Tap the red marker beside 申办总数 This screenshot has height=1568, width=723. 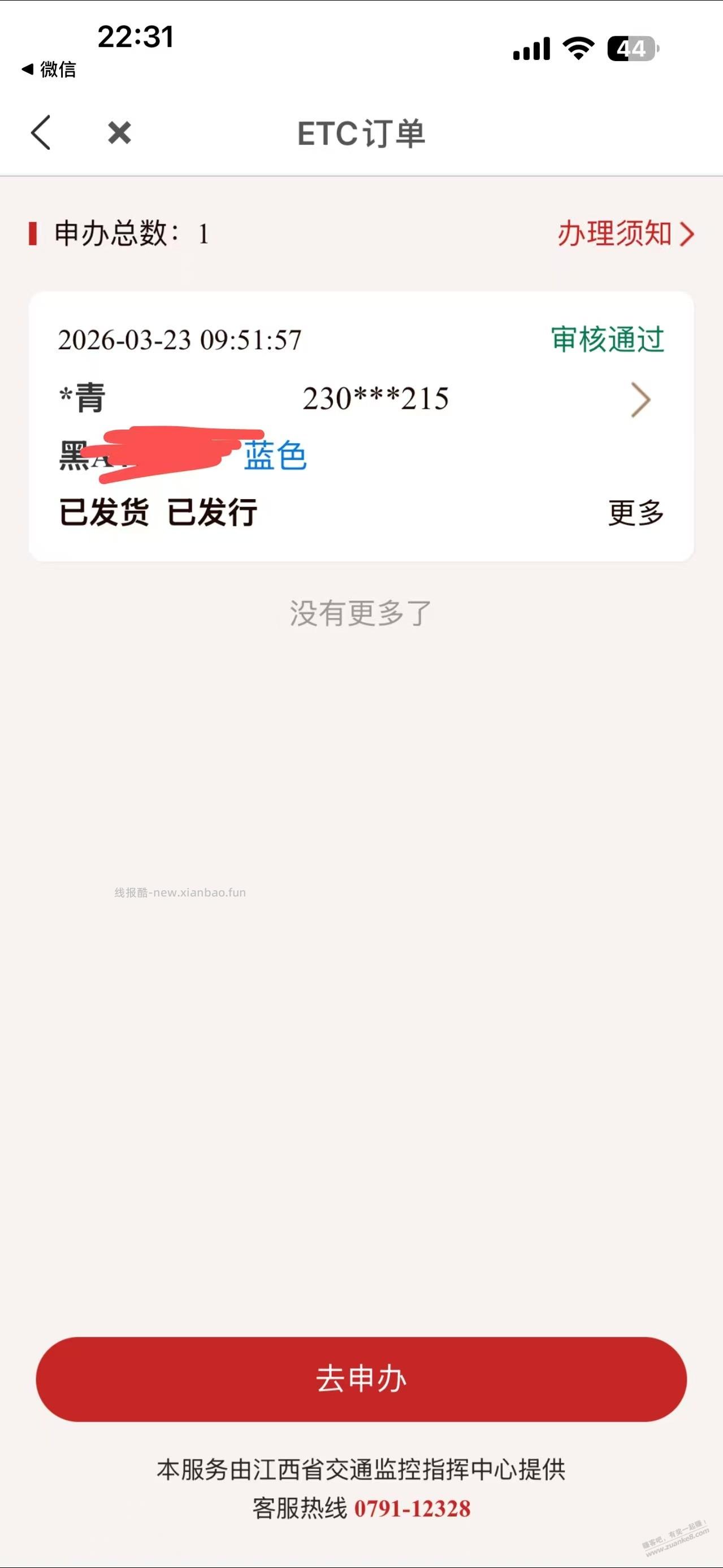click(33, 235)
